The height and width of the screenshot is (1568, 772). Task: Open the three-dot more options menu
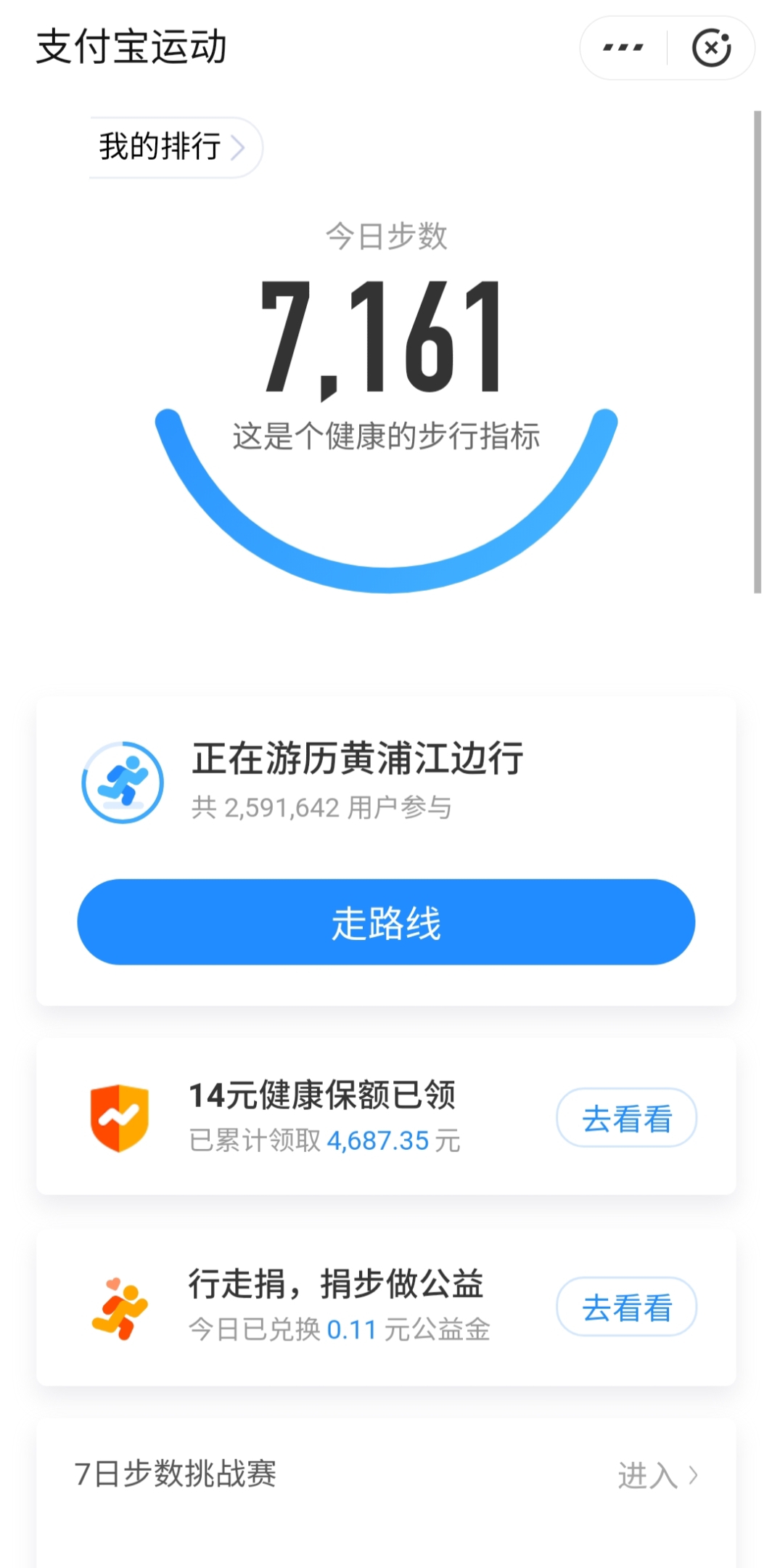click(623, 48)
